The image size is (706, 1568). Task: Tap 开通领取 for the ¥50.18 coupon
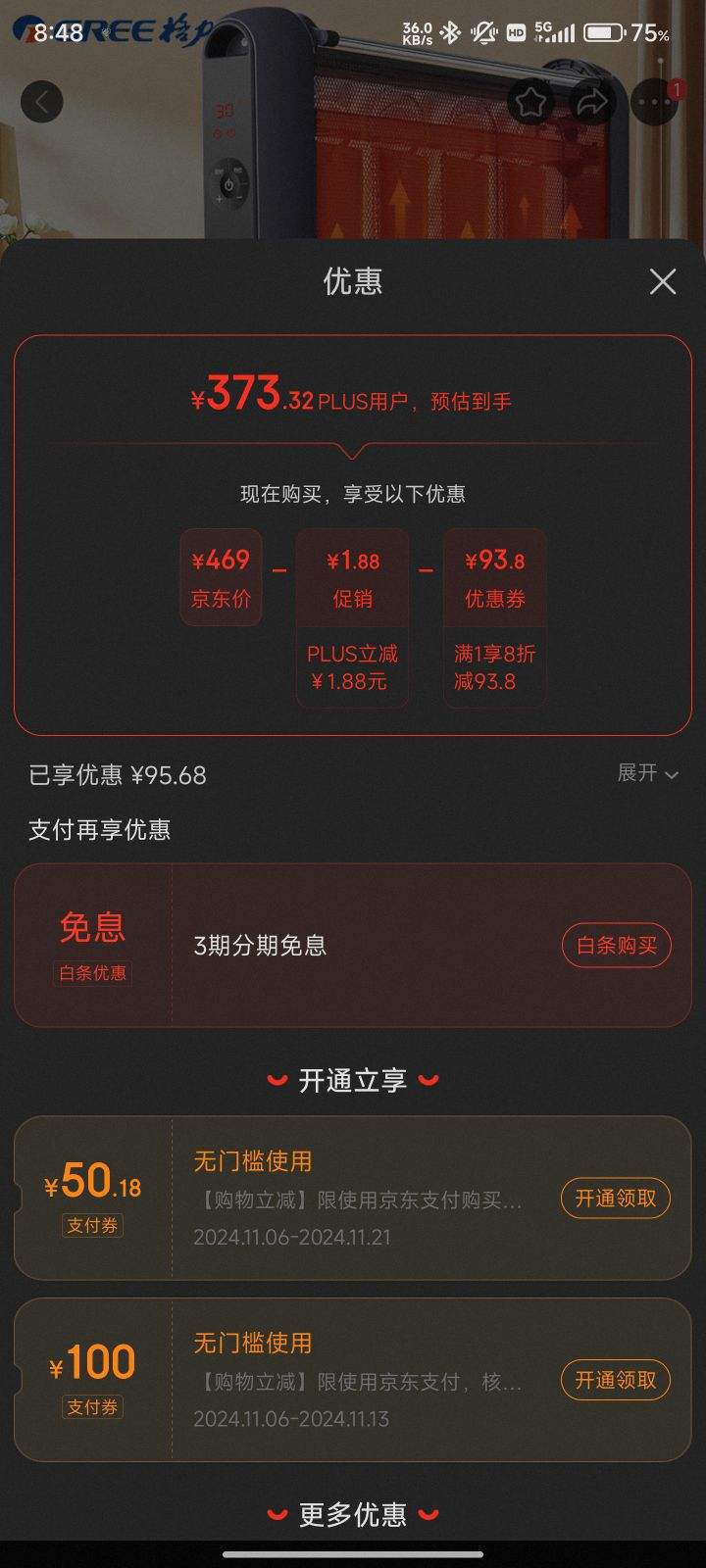615,1198
